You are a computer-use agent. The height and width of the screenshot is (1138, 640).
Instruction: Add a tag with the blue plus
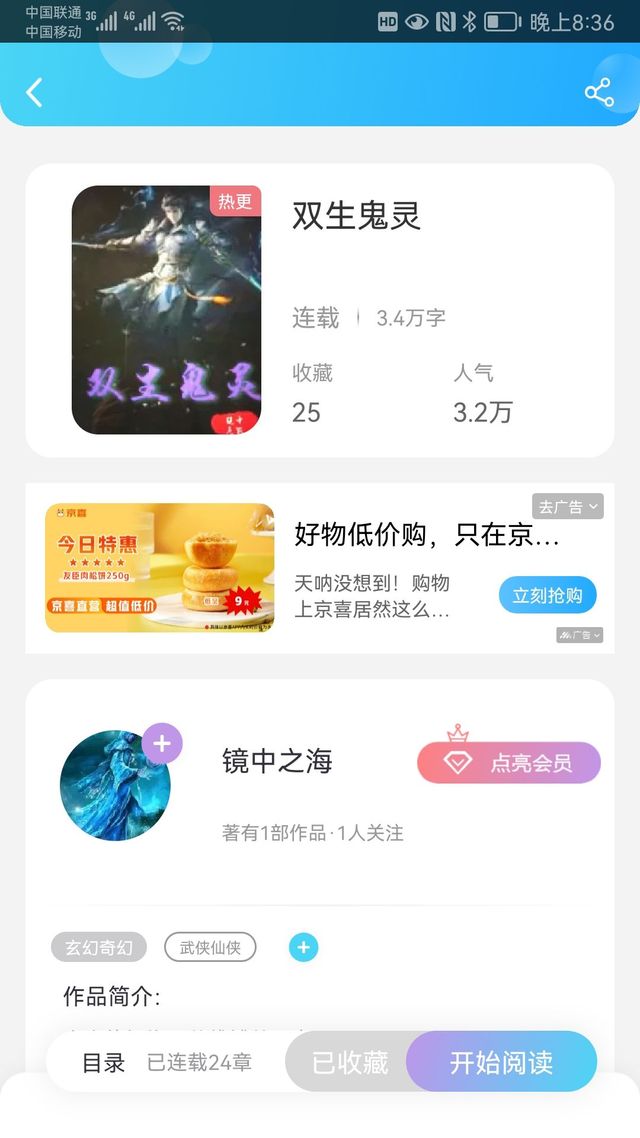coord(303,947)
